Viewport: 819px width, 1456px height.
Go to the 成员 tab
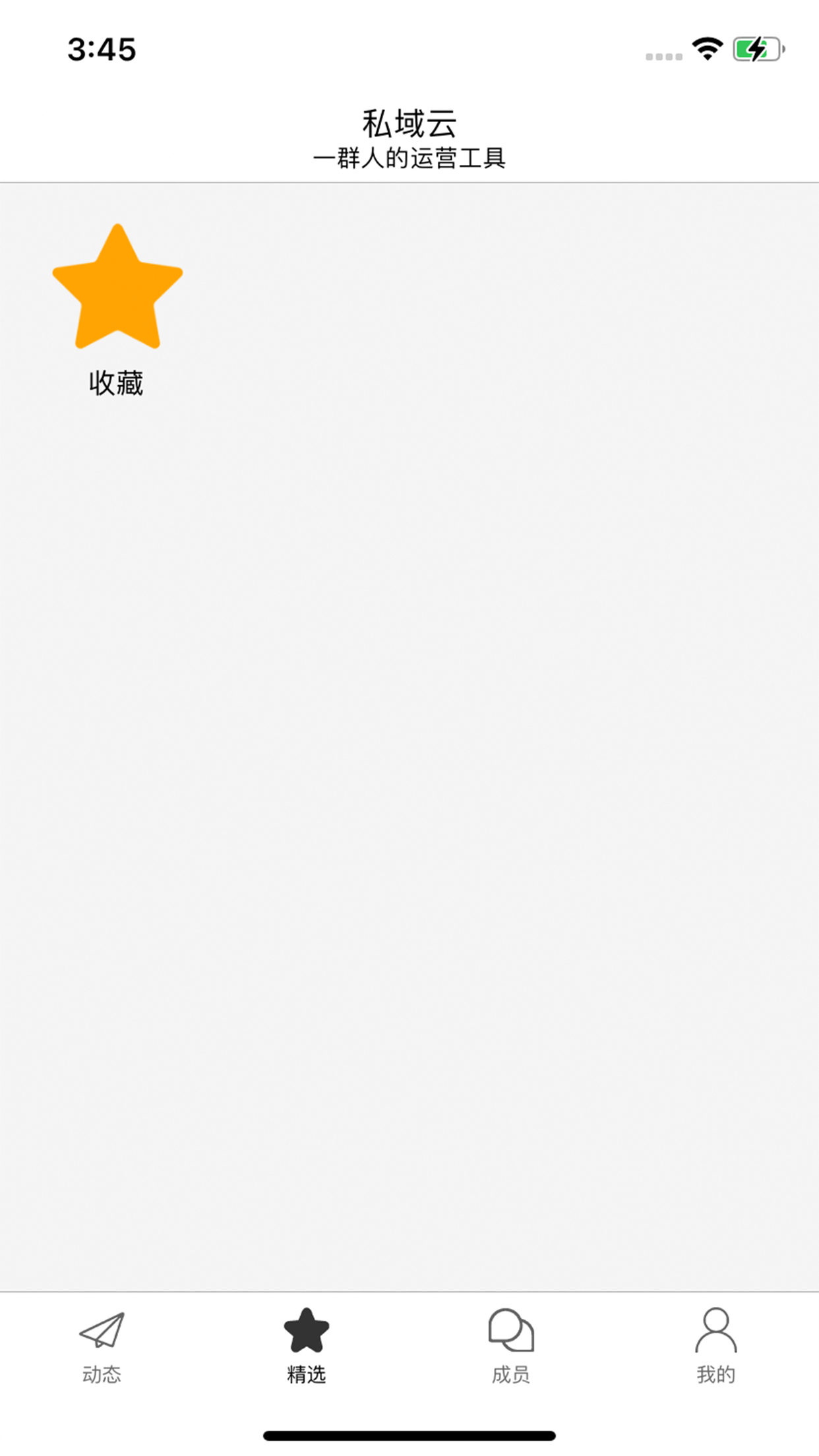tap(511, 1347)
